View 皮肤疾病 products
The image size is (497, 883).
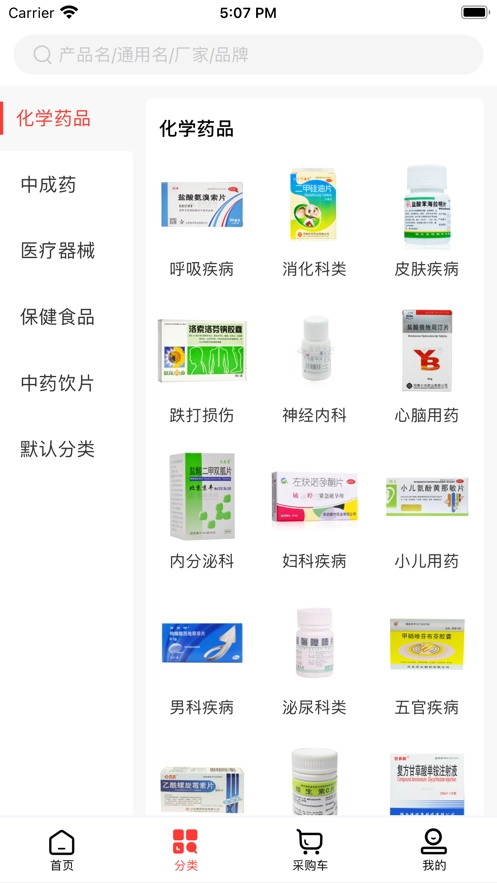tap(427, 222)
